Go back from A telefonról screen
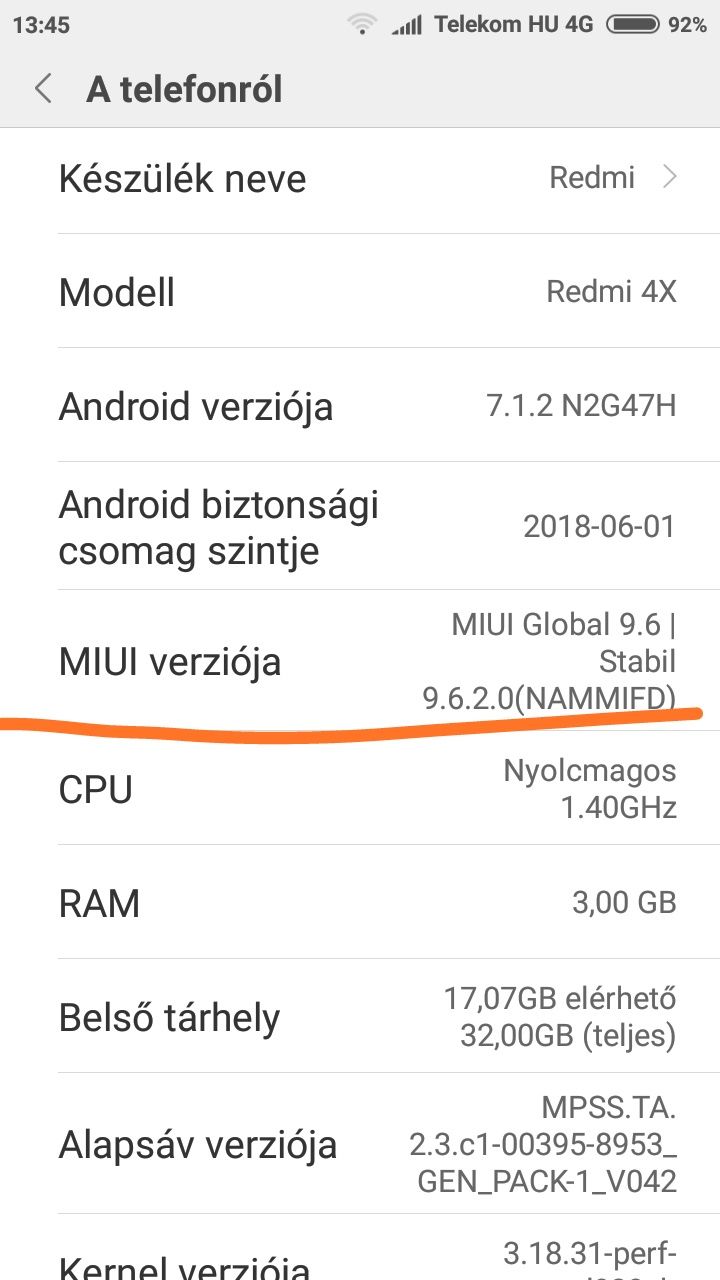Screen dimensions: 720x1280 [x=42, y=89]
